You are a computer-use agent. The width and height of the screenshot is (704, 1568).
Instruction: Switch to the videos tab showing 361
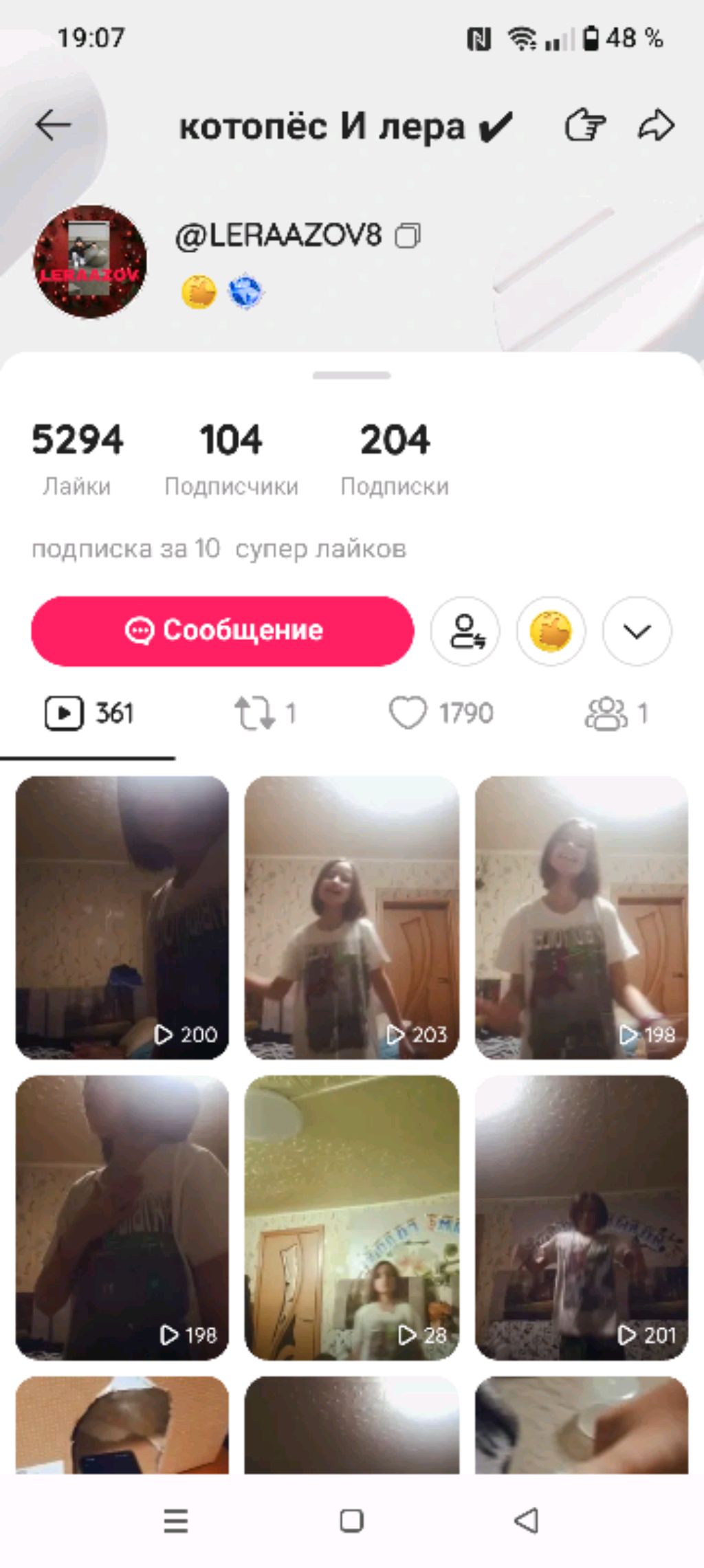coord(88,713)
